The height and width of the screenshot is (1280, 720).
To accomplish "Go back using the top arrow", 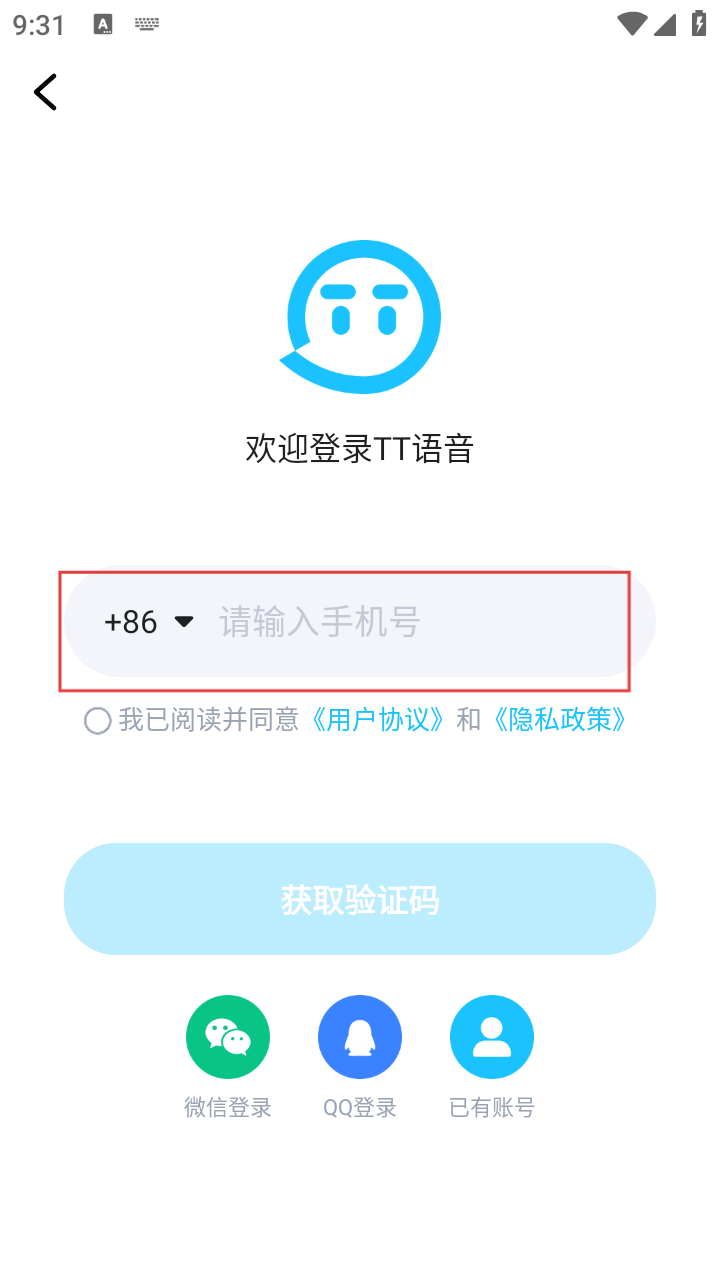I will pos(46,92).
